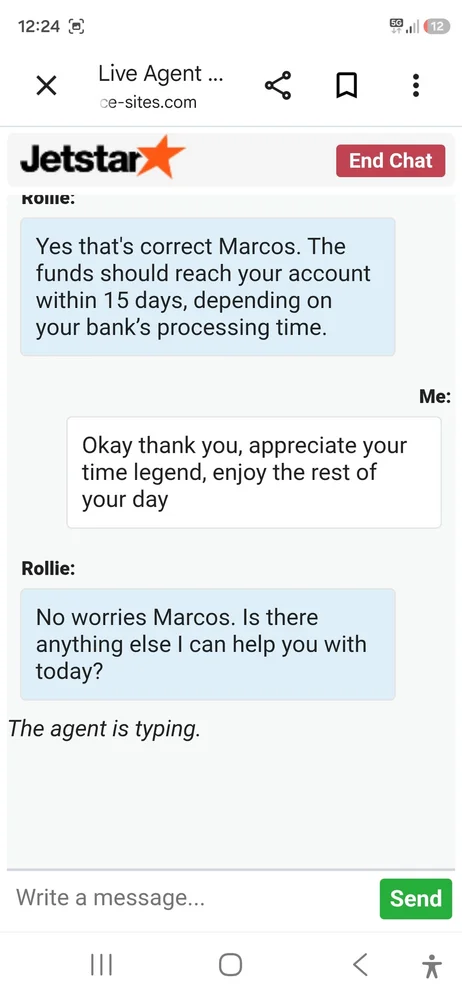Viewport: 462px width, 1000px height.
Task: Go back using the system back button
Action: (360, 964)
